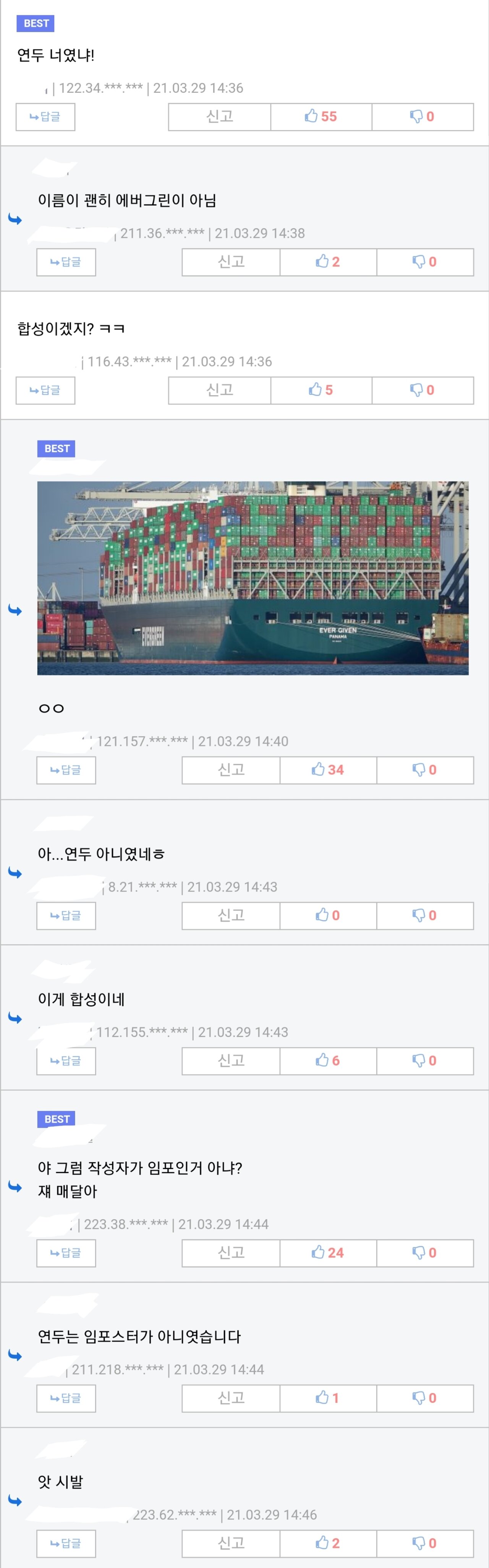Image resolution: width=489 pixels, height=1568 pixels.
Task: Like the ship photo comment 'ㅇㅇ'
Action: (x=328, y=770)
